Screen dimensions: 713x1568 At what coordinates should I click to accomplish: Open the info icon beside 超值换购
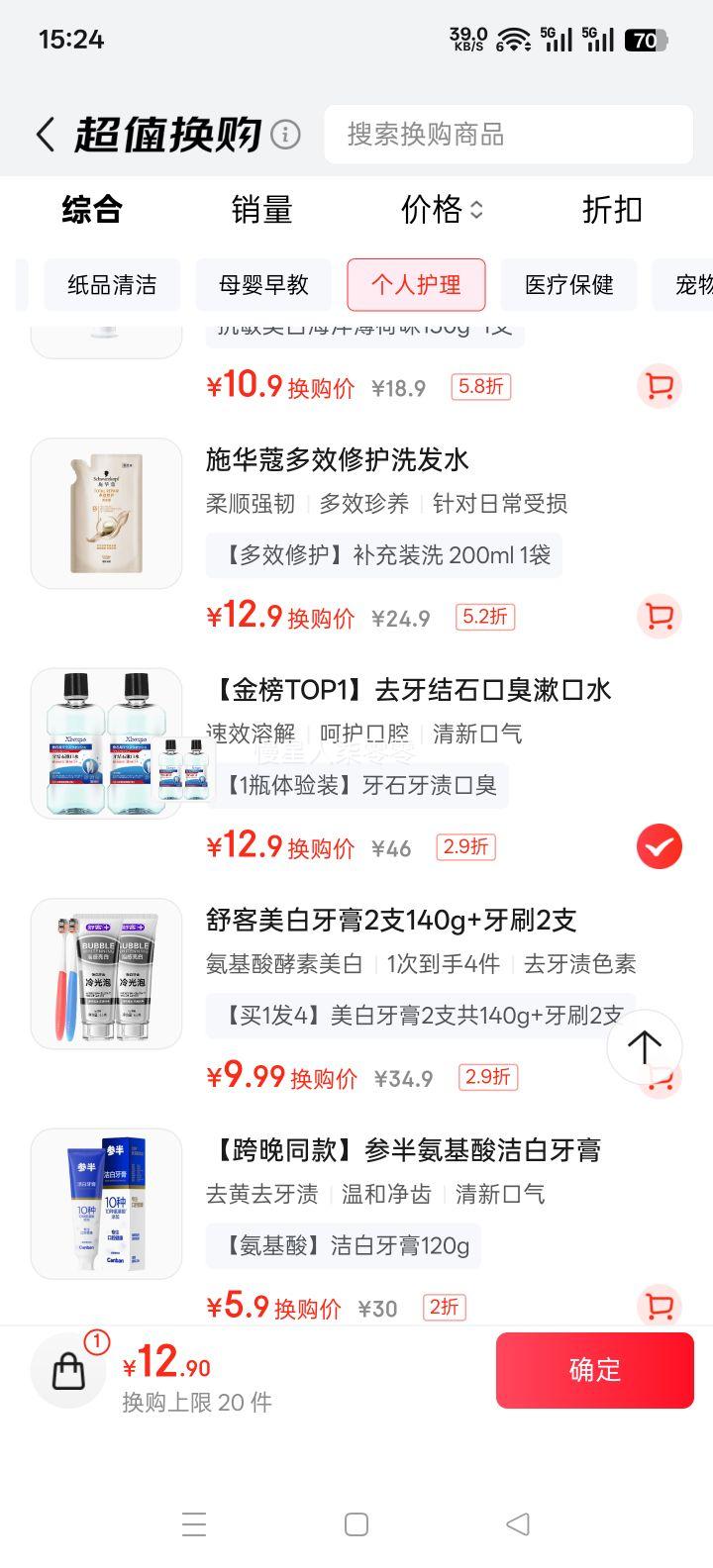click(x=285, y=135)
